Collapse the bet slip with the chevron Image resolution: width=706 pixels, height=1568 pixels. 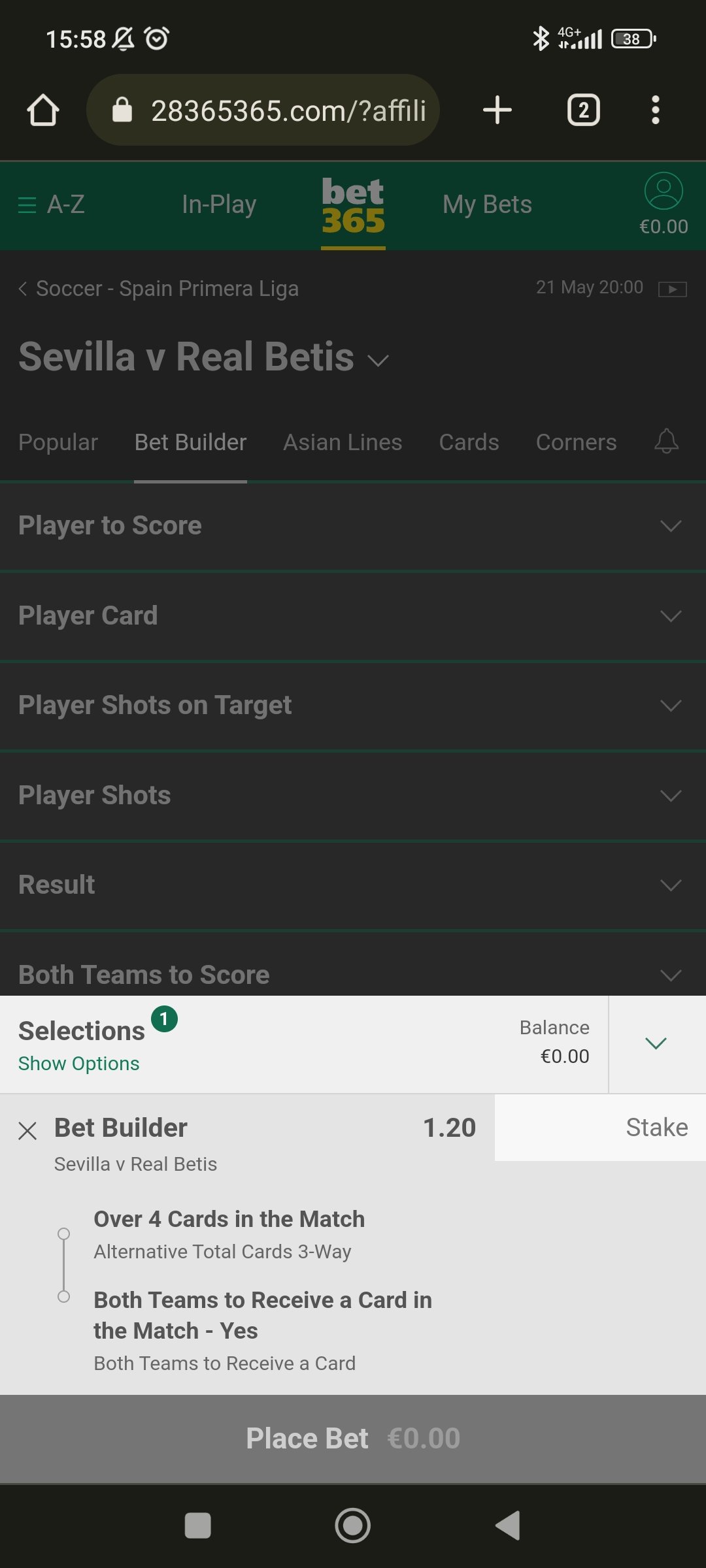(656, 1043)
